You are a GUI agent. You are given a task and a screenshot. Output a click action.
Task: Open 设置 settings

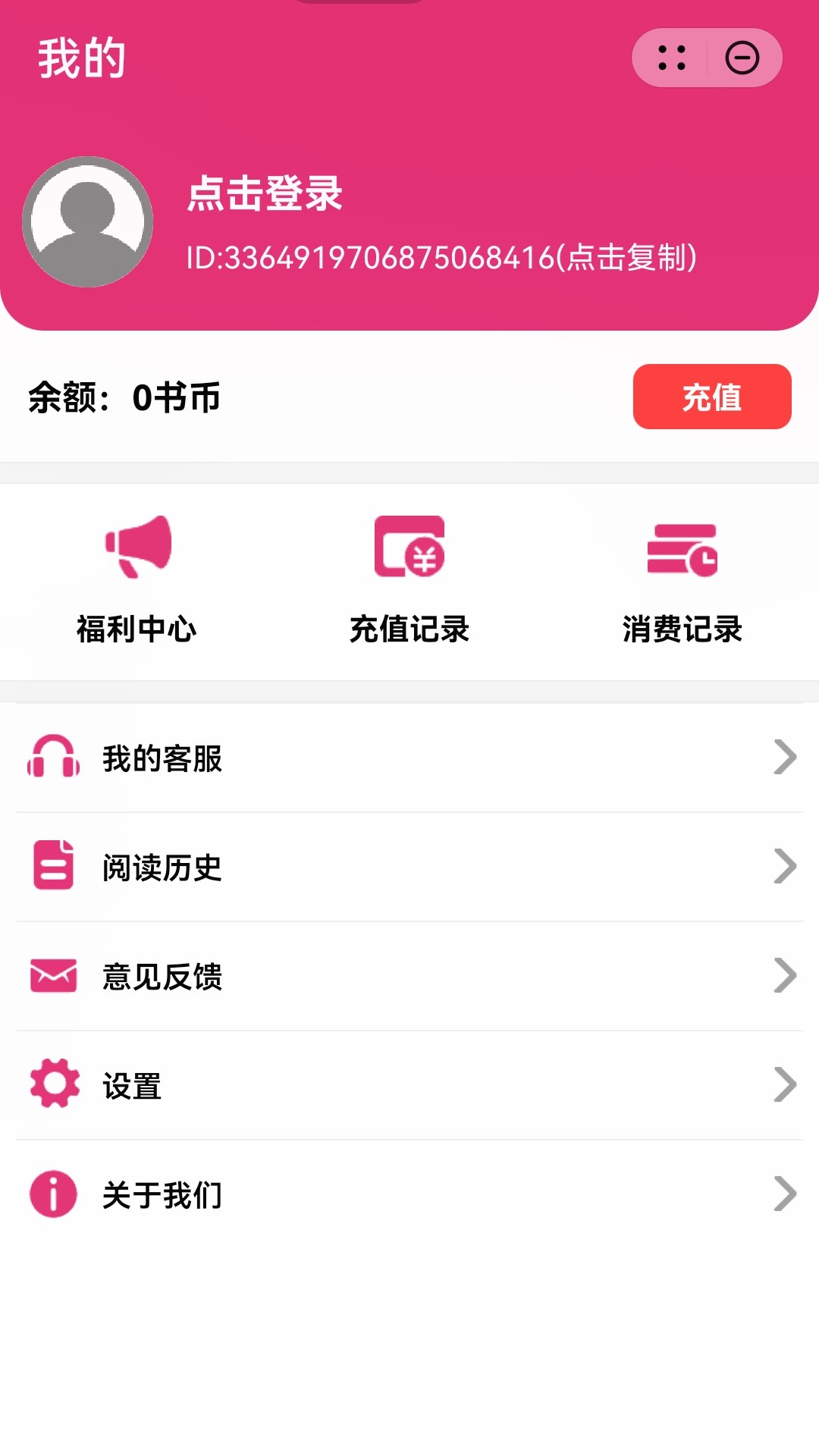(409, 1085)
